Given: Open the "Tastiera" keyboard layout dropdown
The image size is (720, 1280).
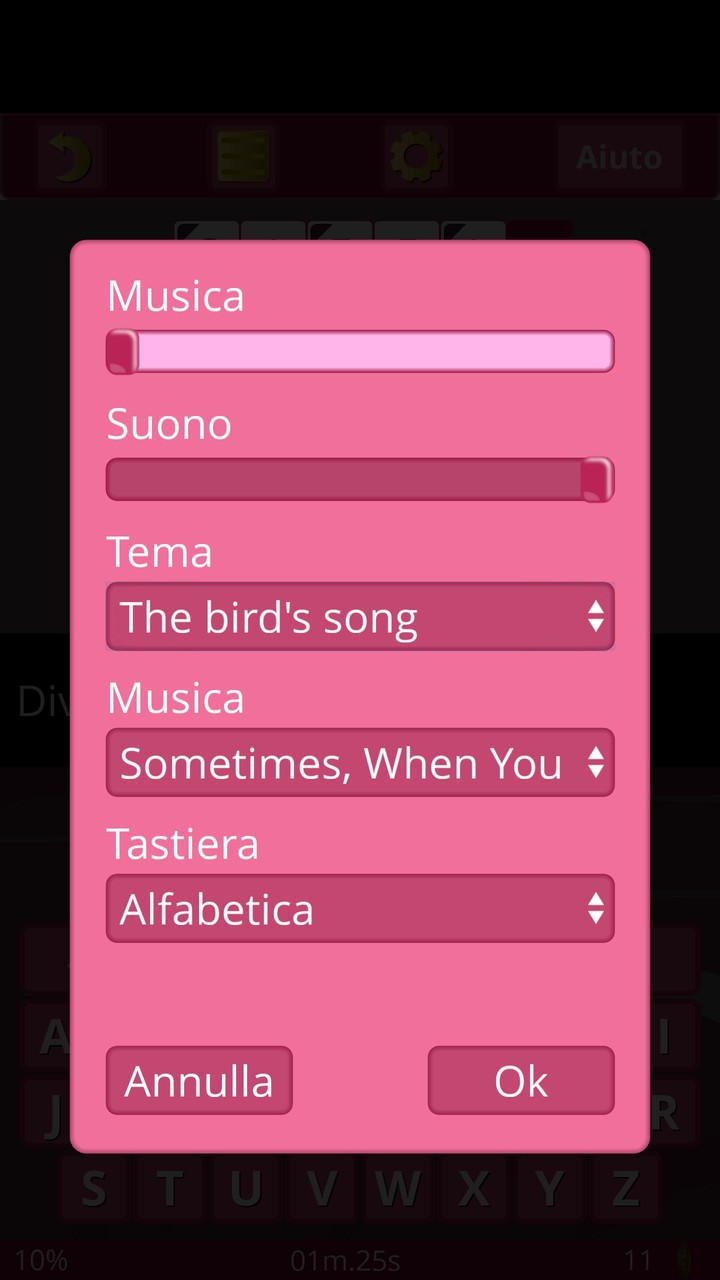Looking at the screenshot, I should pos(360,909).
